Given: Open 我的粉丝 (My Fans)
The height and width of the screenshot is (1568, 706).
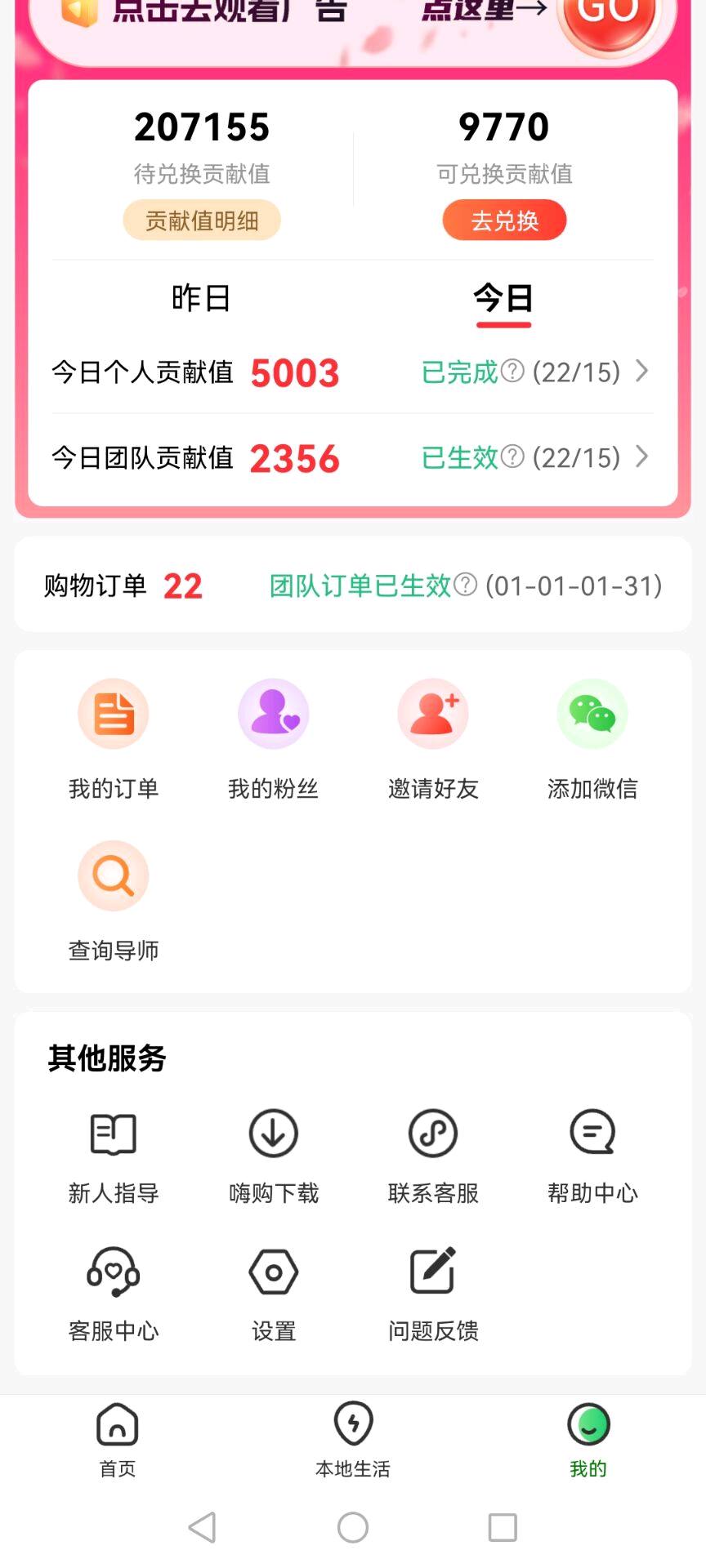Looking at the screenshot, I should [273, 713].
